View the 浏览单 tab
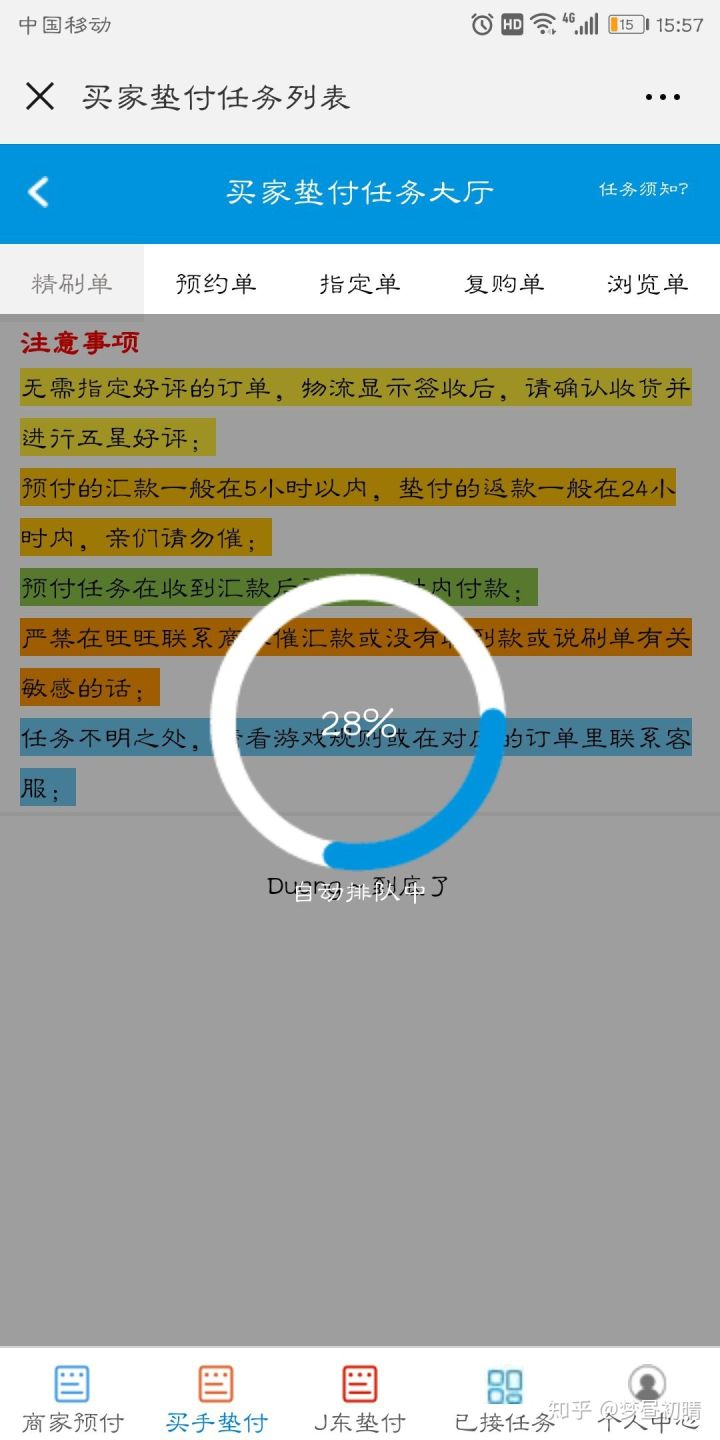The width and height of the screenshot is (720, 1440). (x=648, y=283)
